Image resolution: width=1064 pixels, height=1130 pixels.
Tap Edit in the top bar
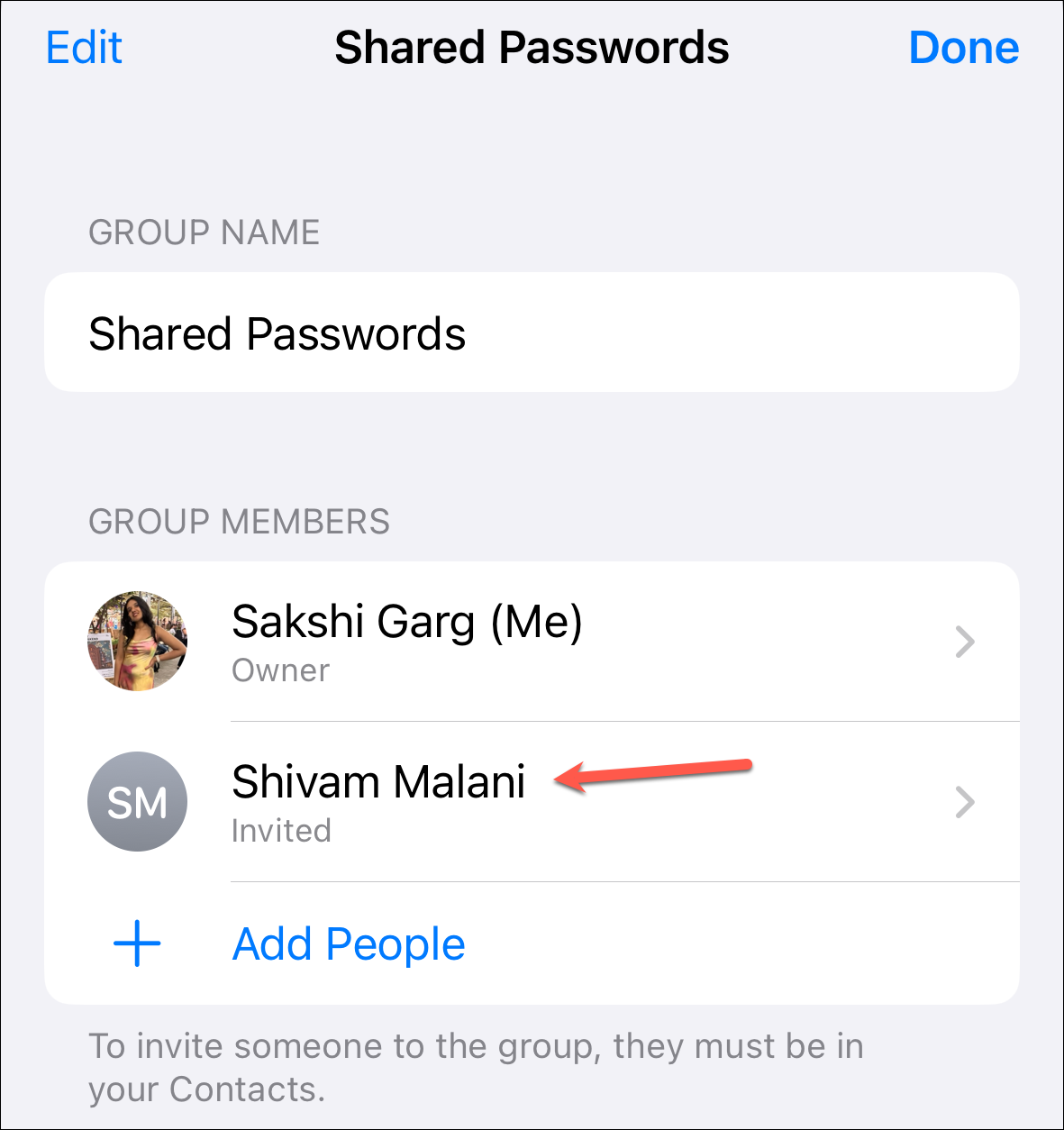click(x=84, y=48)
